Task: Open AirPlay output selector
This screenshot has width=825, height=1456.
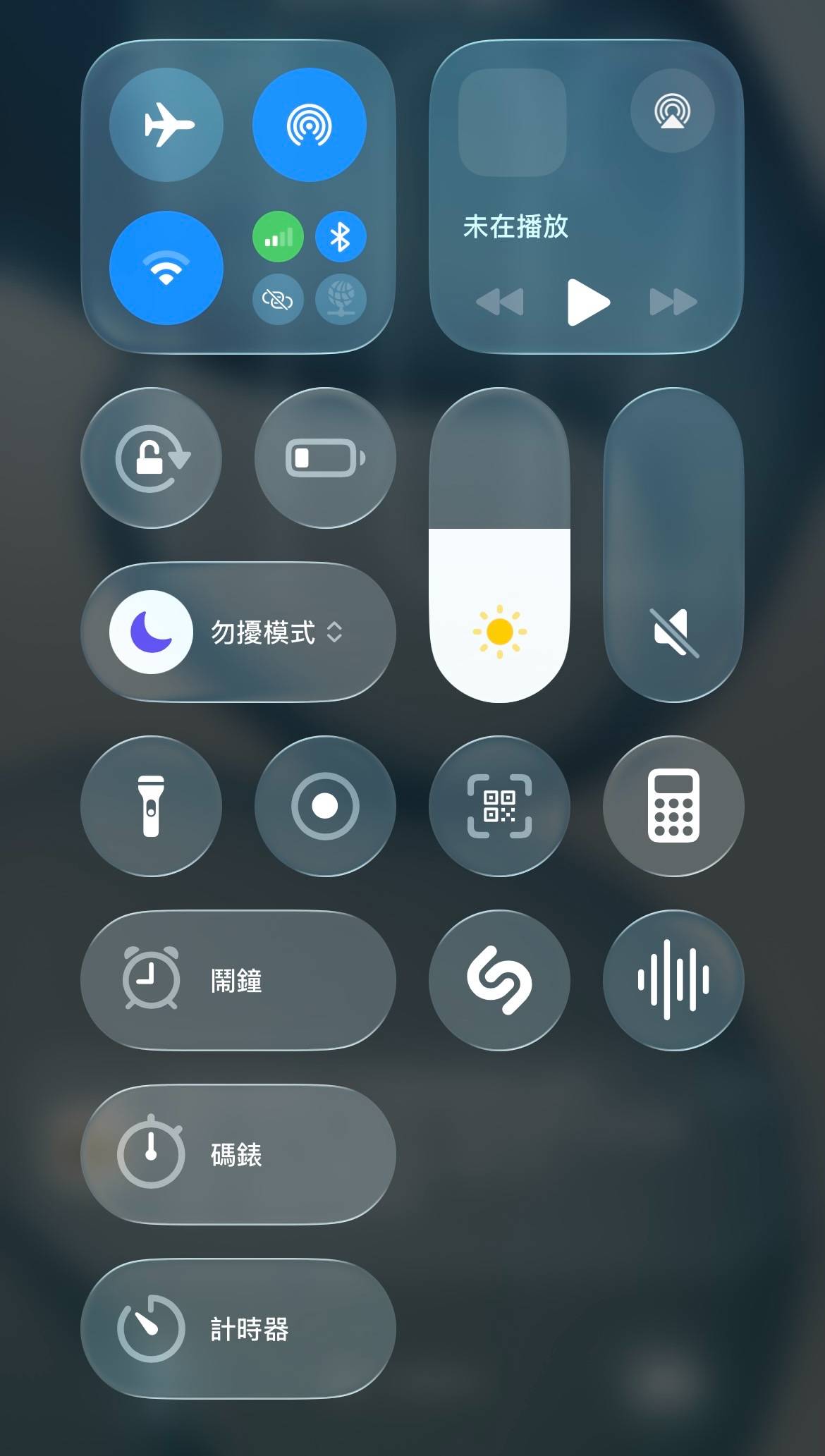Action: [673, 111]
